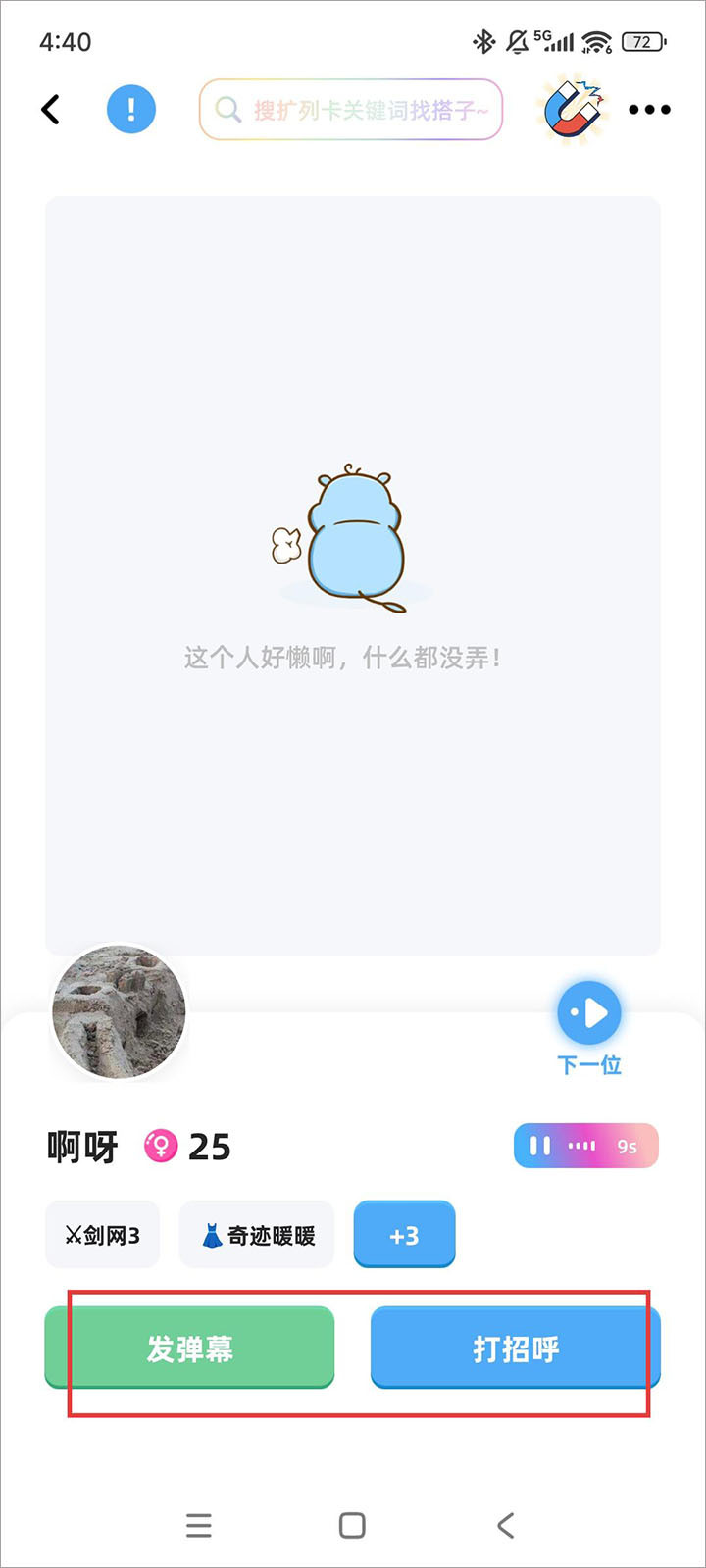
Task: Select the 剑网3 tag
Action: coord(102,1235)
